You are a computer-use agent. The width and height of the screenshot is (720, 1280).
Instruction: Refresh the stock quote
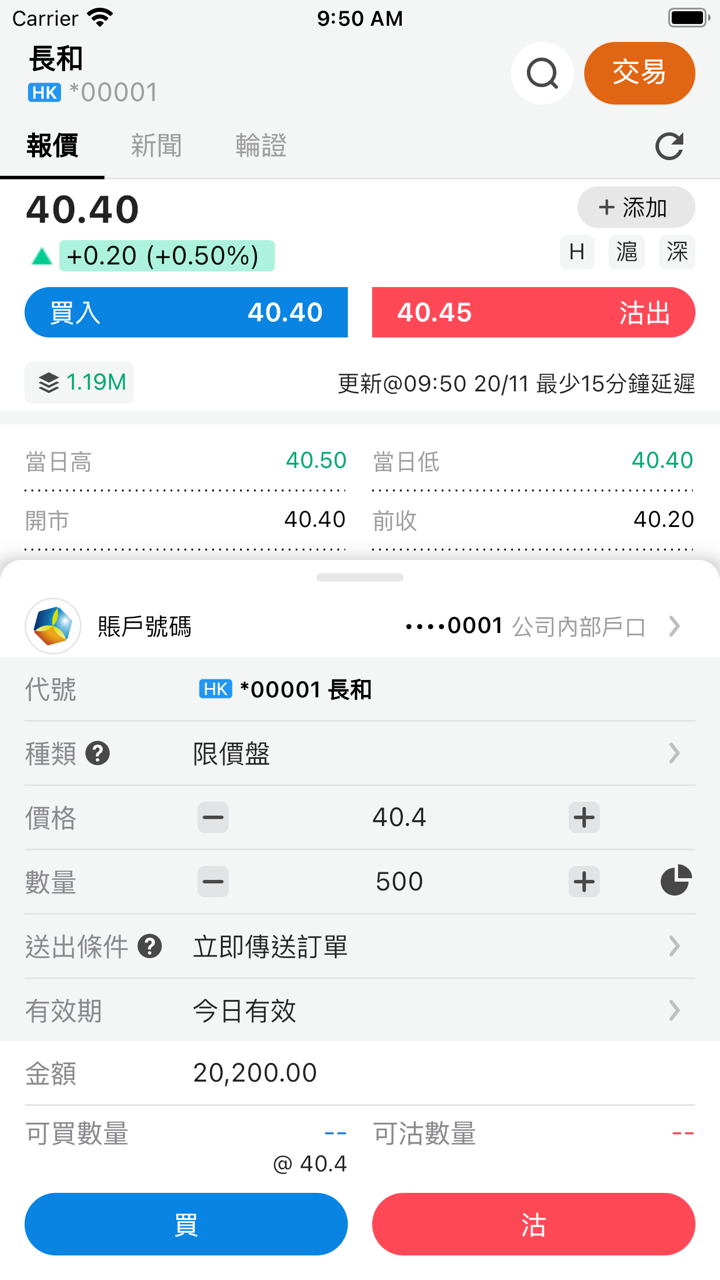click(x=669, y=147)
